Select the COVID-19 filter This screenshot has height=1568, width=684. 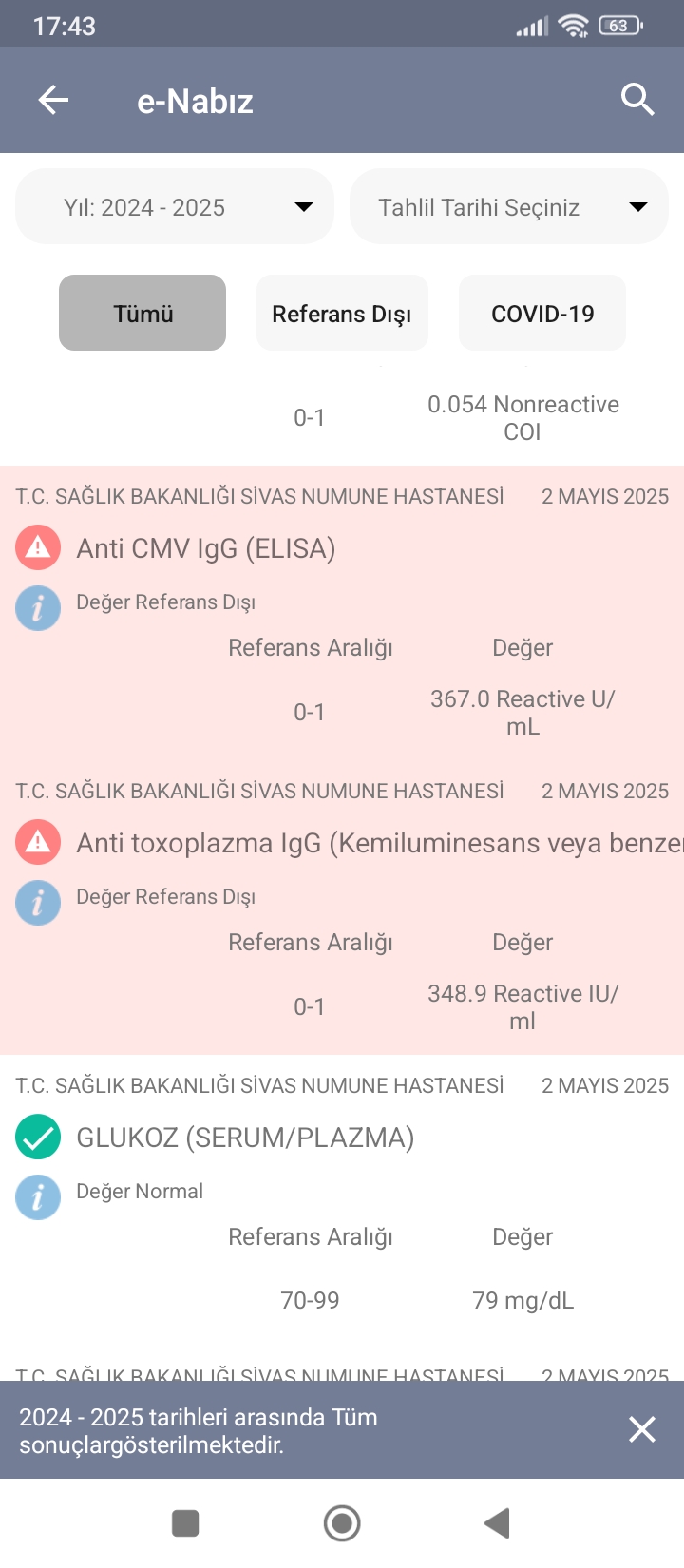tap(541, 312)
